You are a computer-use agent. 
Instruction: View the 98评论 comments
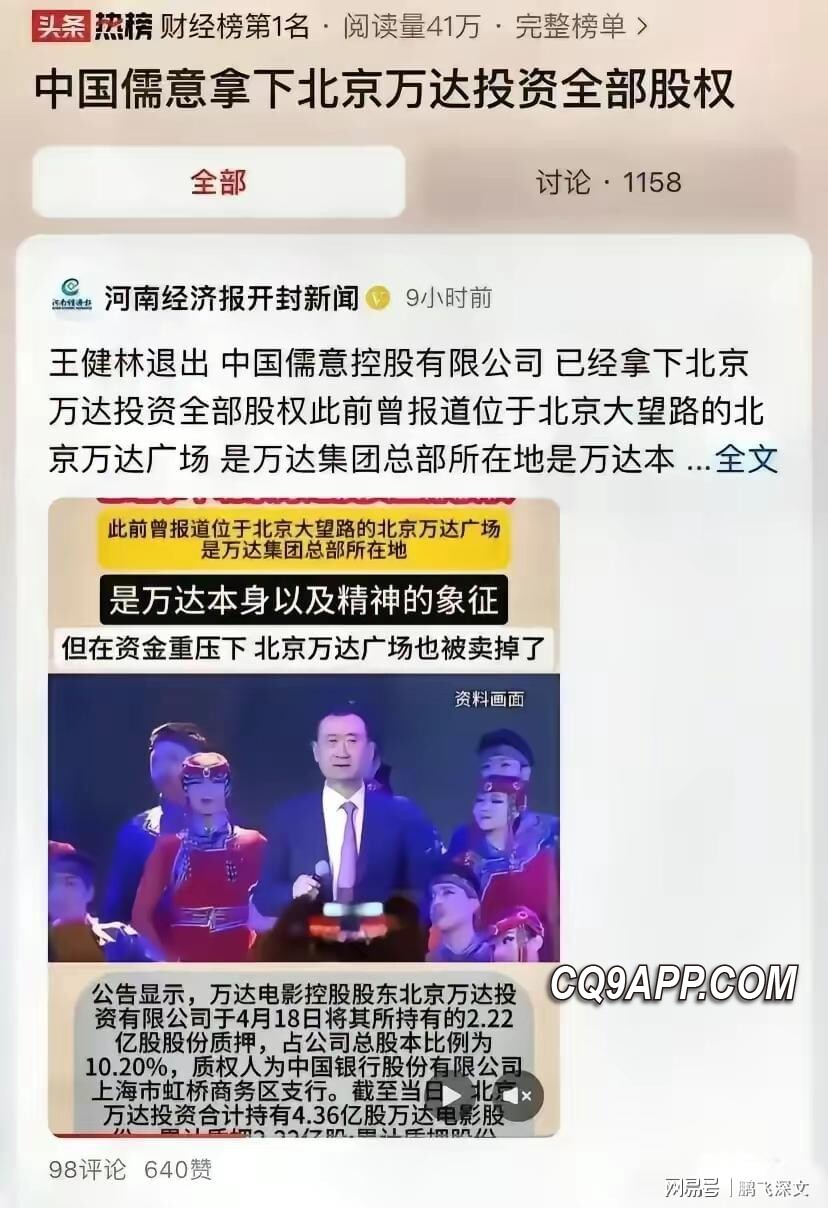[88, 1169]
